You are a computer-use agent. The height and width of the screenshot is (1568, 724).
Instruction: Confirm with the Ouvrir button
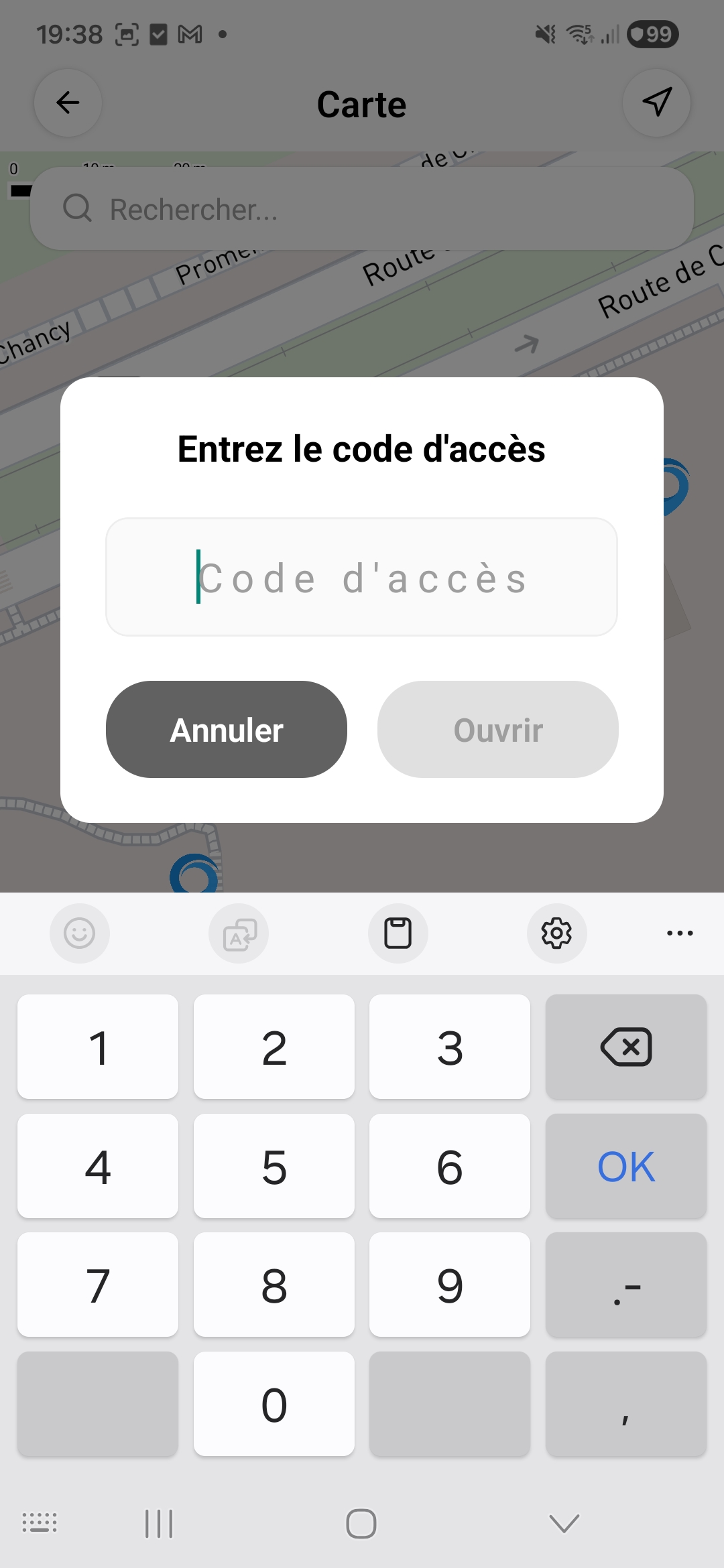pos(497,730)
